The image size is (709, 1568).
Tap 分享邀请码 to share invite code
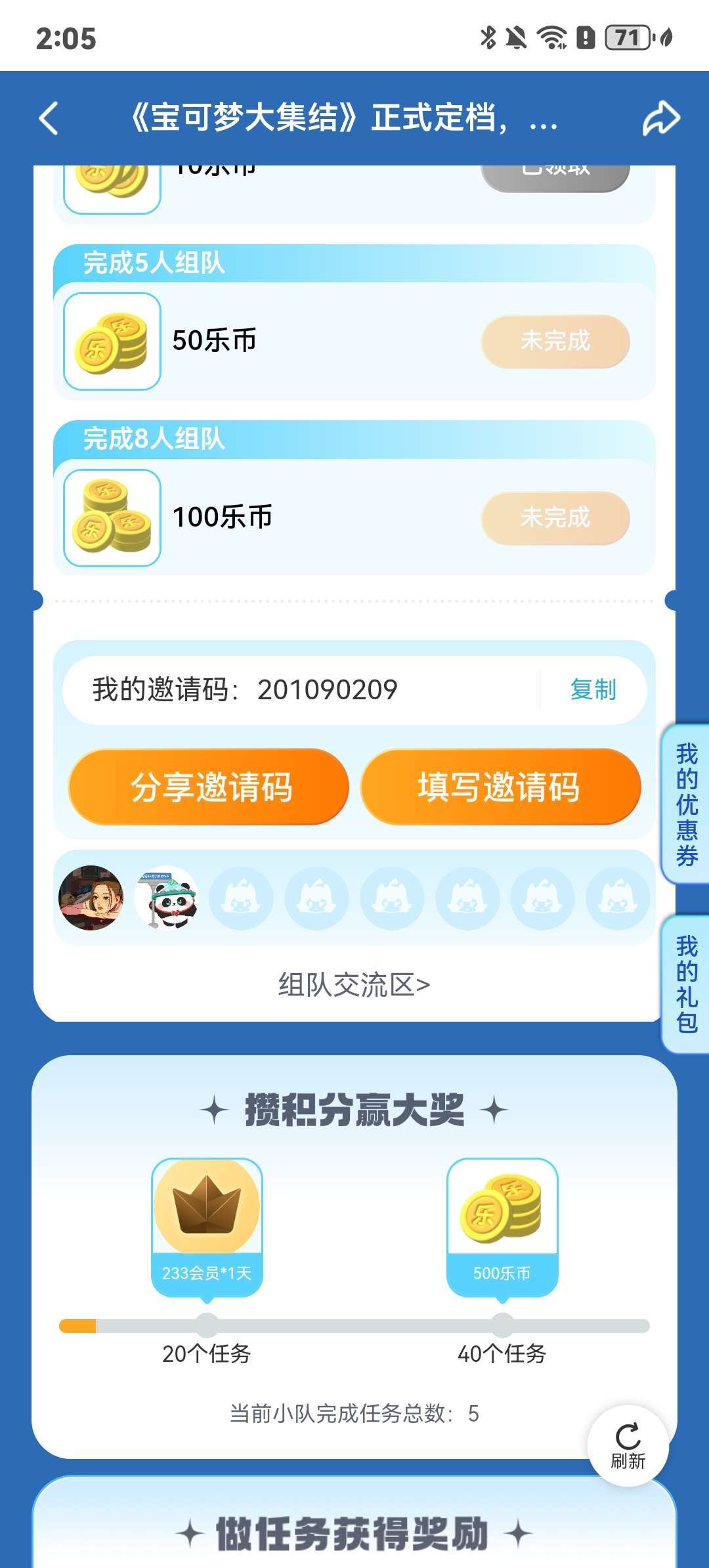click(x=209, y=787)
